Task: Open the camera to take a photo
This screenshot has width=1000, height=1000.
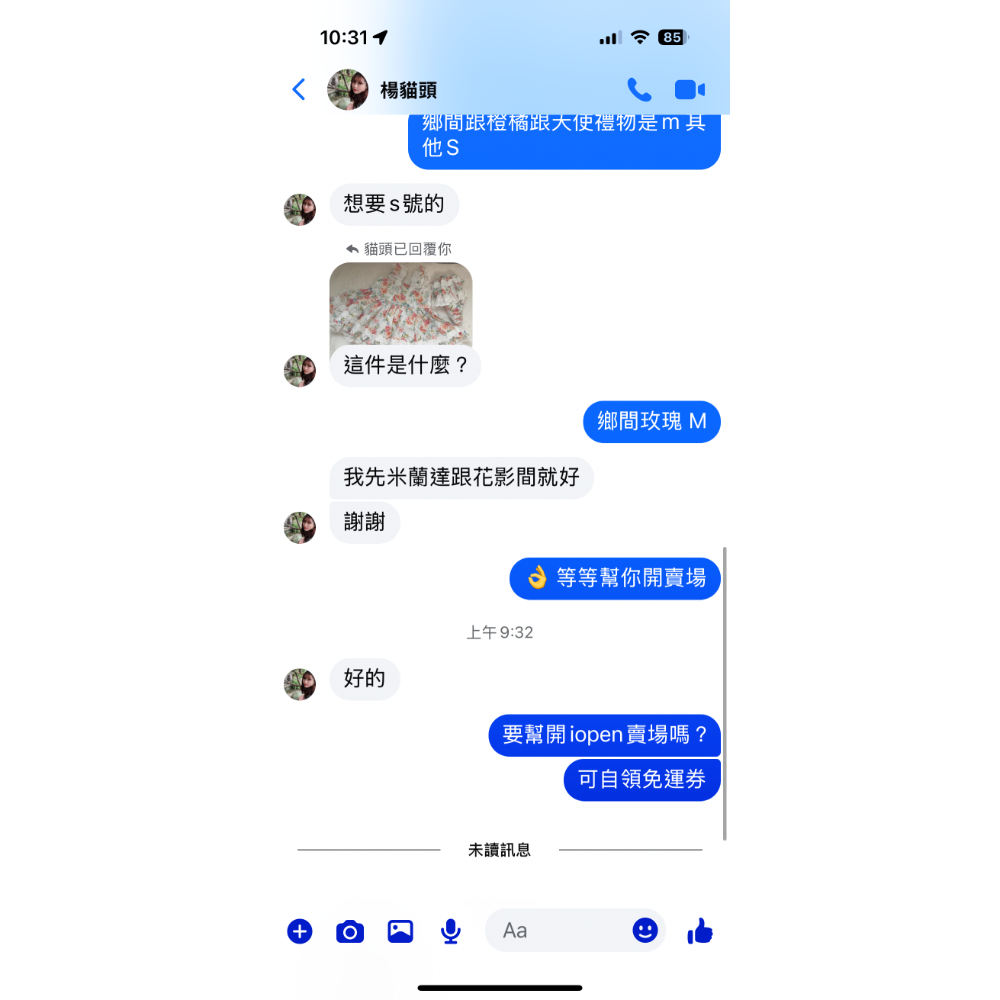Action: click(350, 931)
